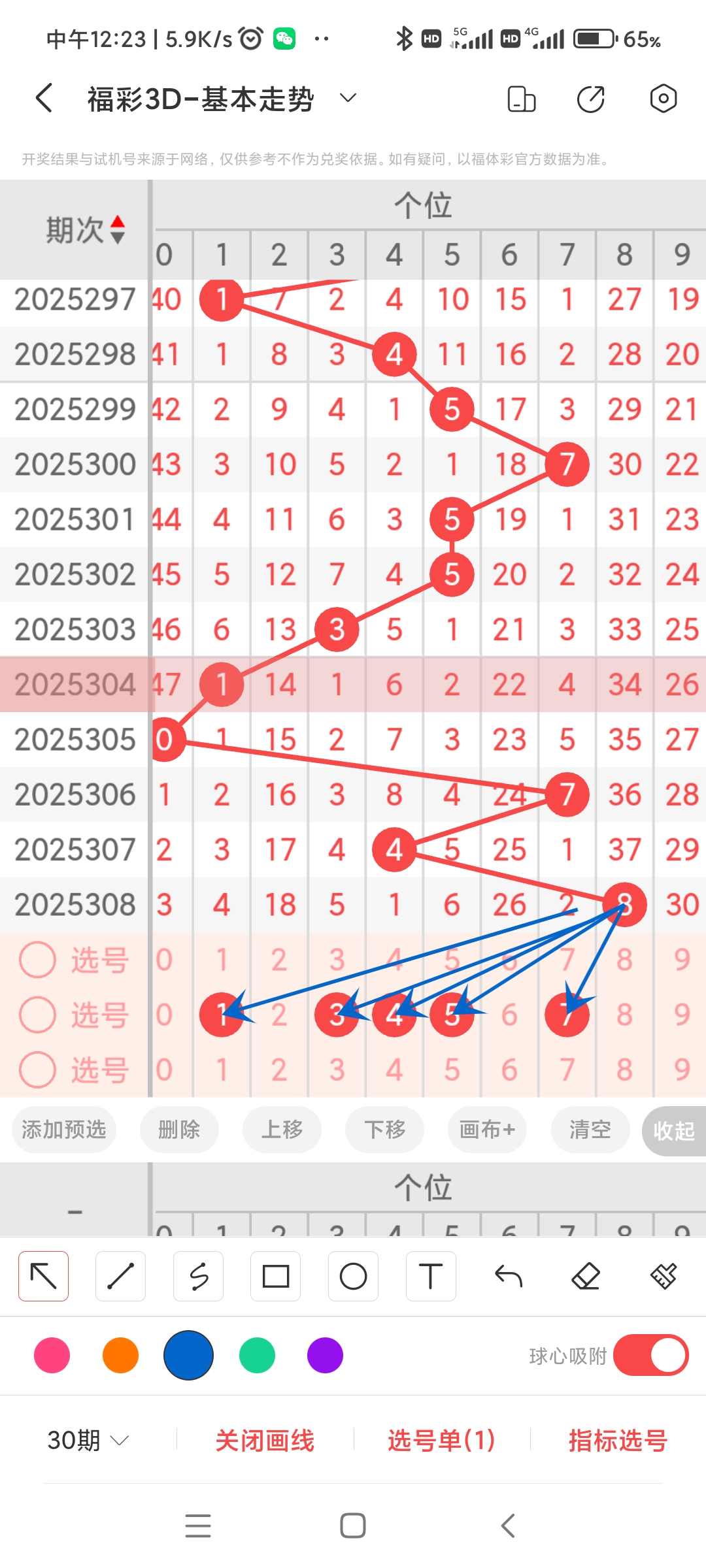Viewport: 706px width, 1568px height.
Task: Undo the last drawing action
Action: click(508, 1275)
